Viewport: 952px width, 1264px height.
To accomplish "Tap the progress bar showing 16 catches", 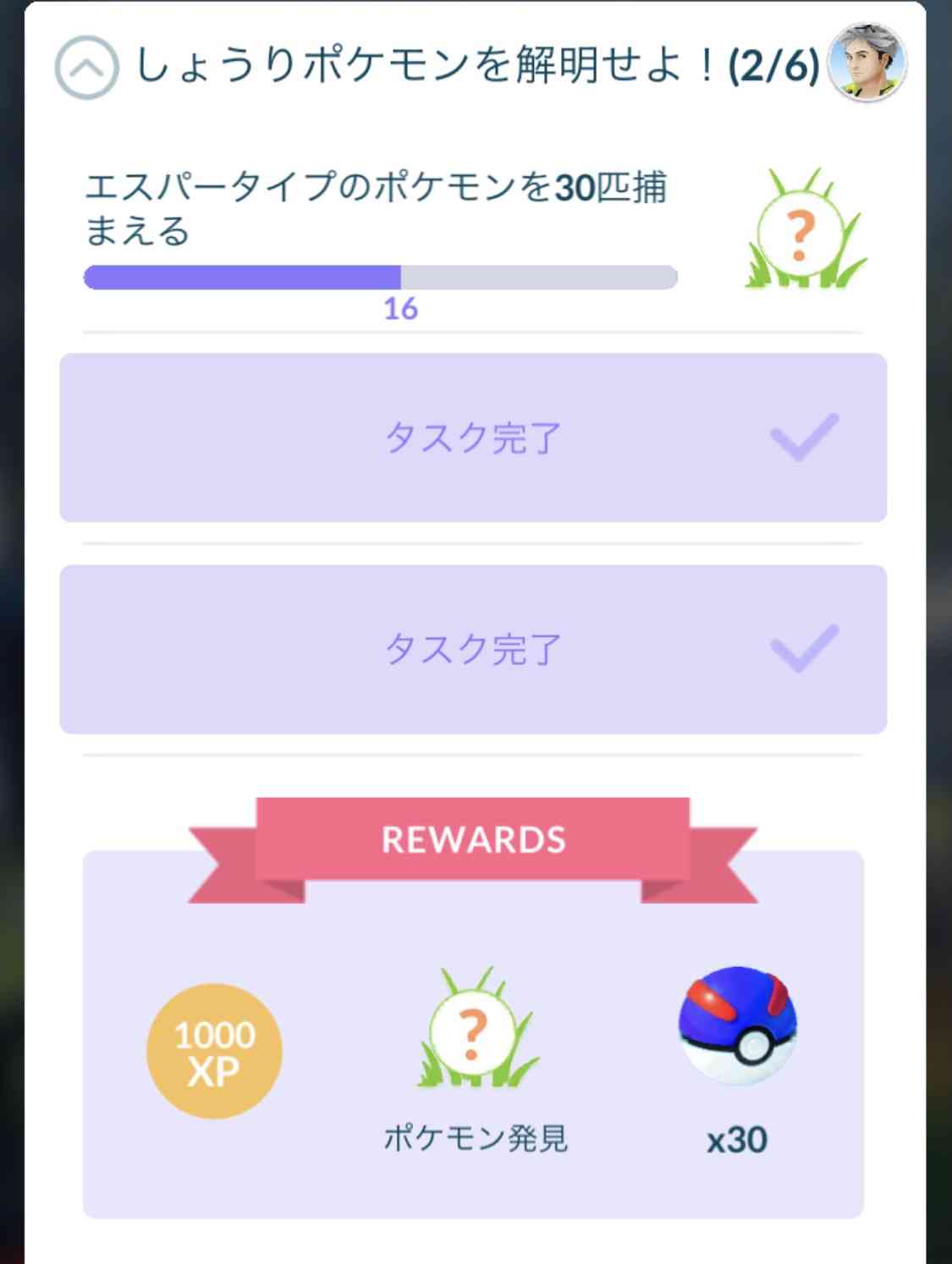I will point(381,274).
